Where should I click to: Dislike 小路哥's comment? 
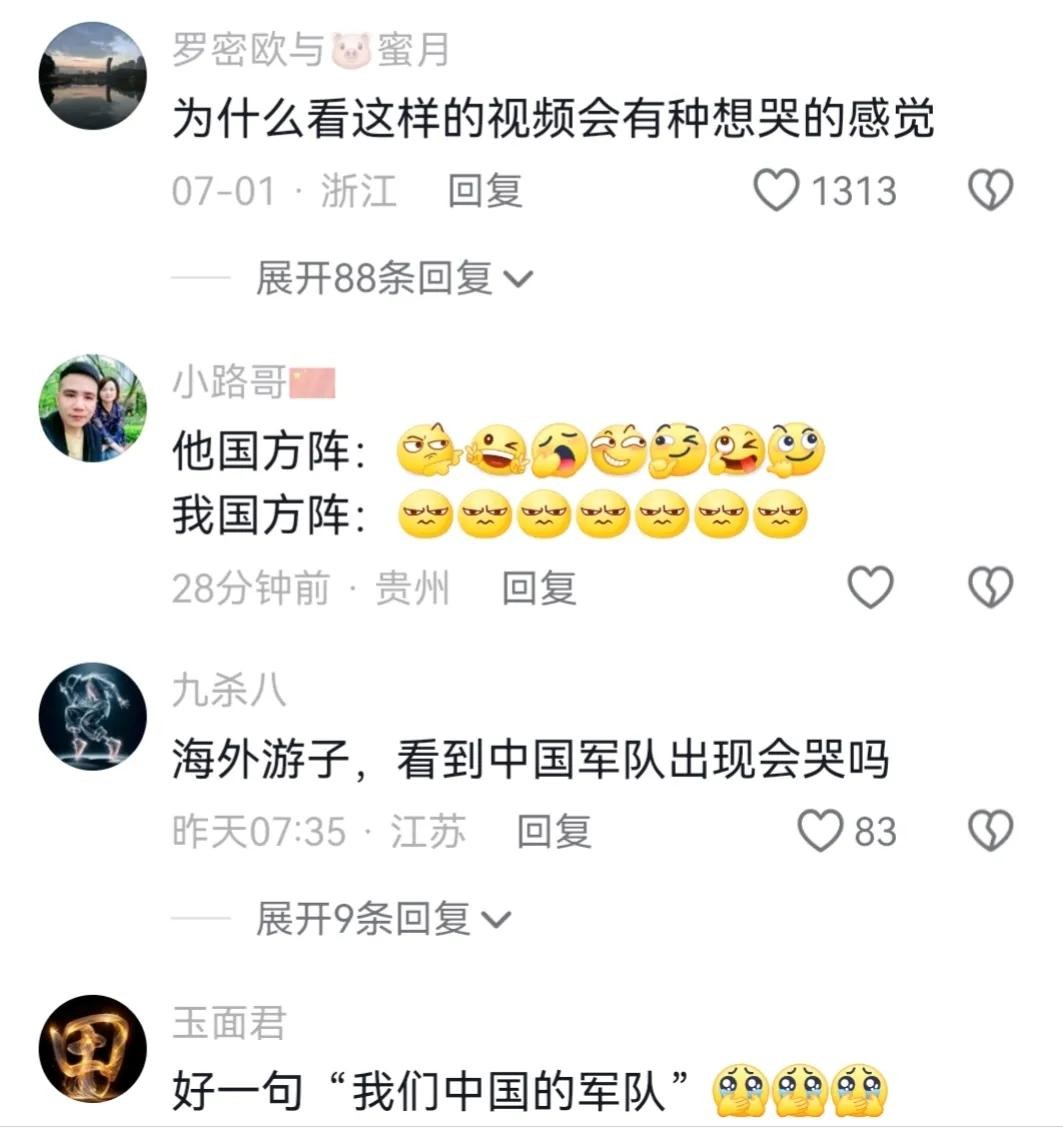coord(991,587)
